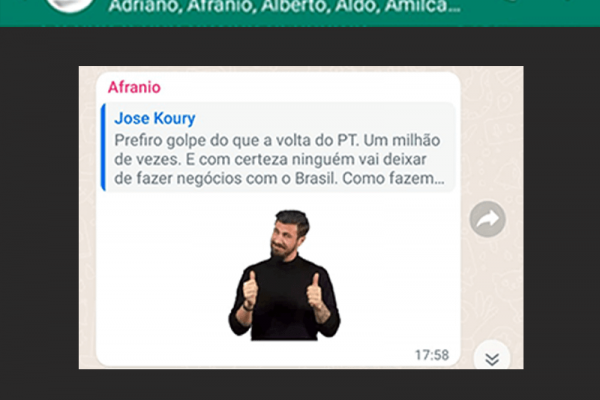Open the thumbs-up sticker
Image resolution: width=600 pixels, height=400 pixels.
(284, 275)
